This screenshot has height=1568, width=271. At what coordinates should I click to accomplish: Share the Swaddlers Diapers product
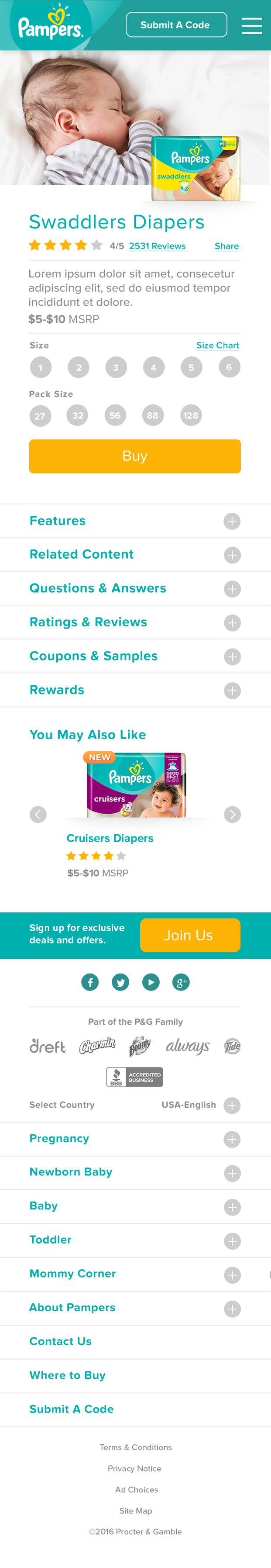click(226, 246)
